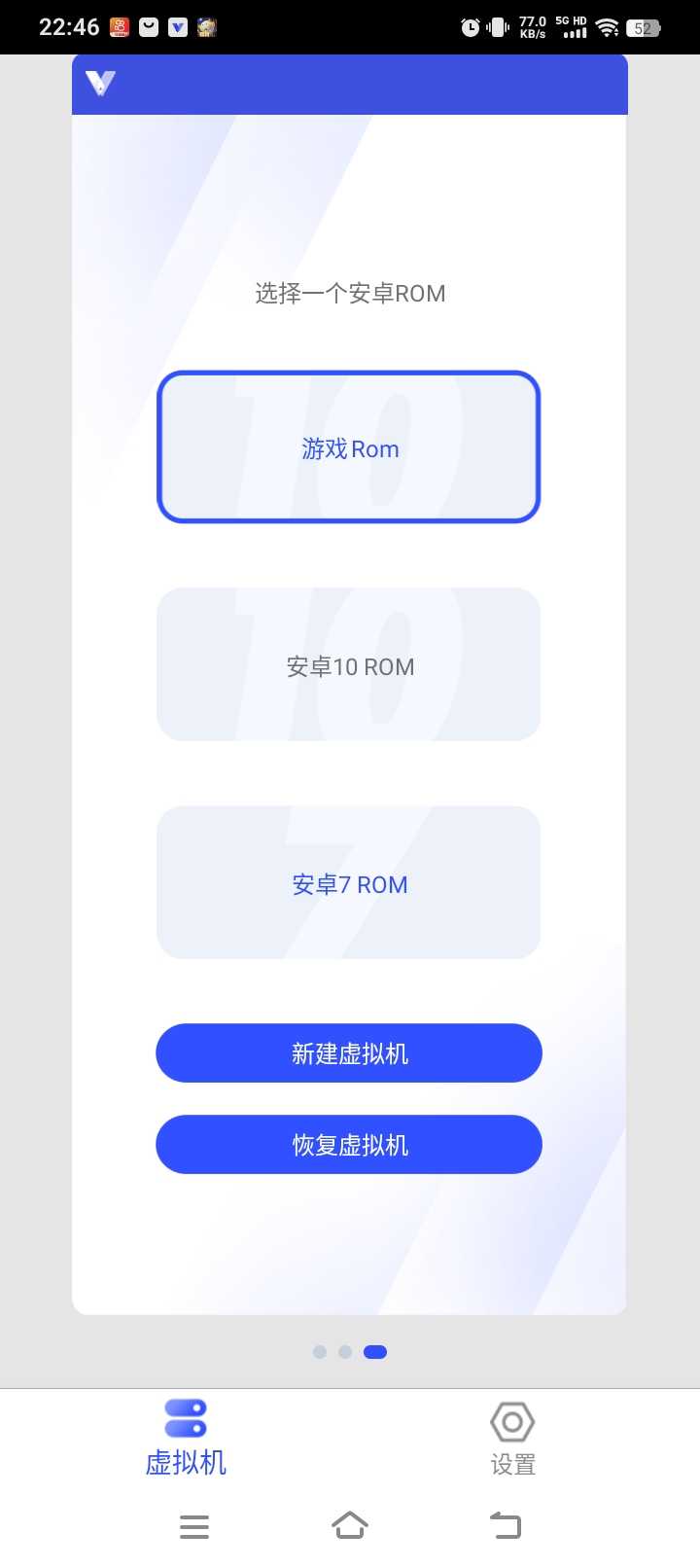Return to the phone home screen

coord(350,1525)
